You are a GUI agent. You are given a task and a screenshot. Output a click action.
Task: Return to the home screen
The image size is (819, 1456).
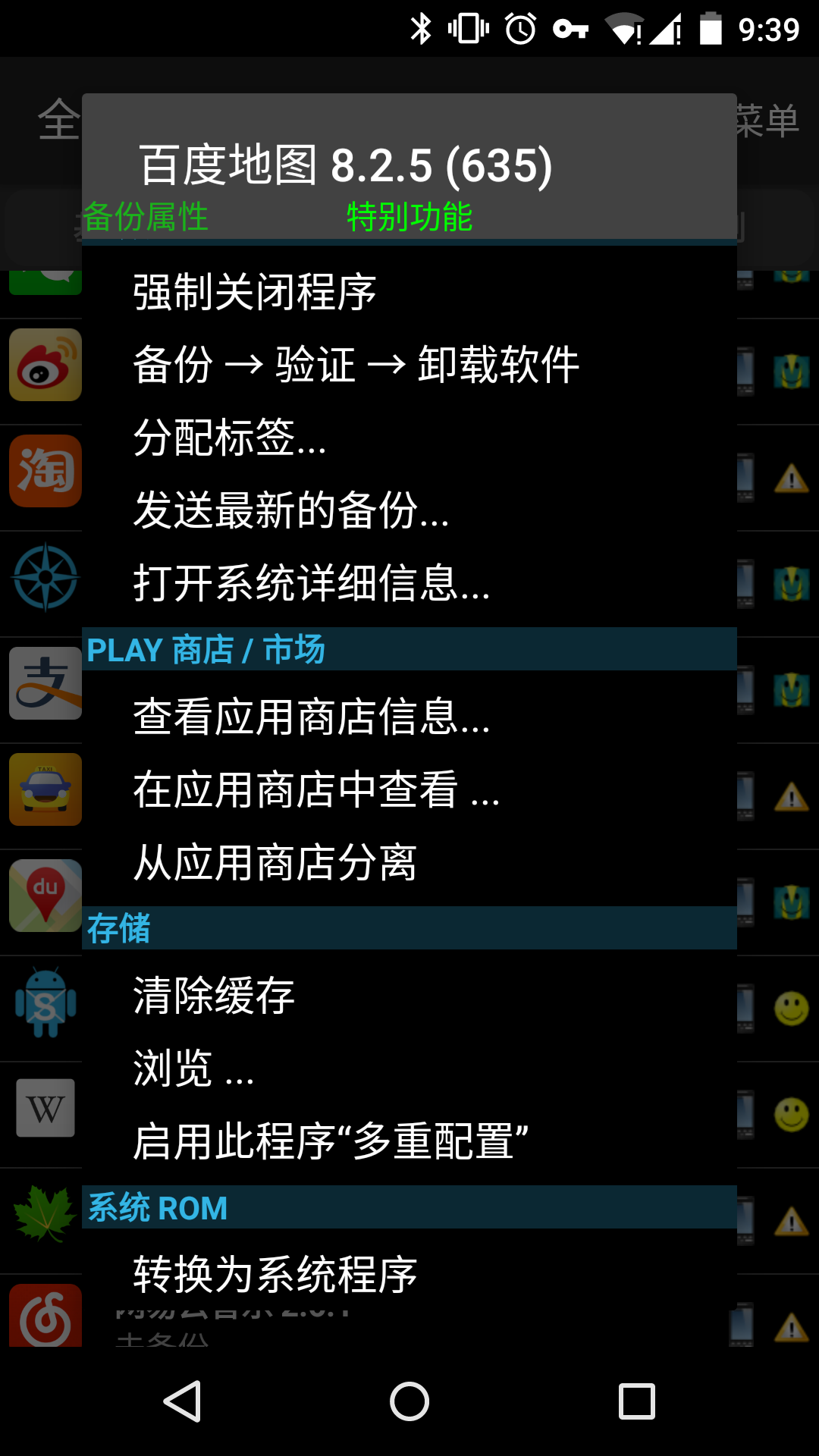pyautogui.click(x=409, y=1401)
